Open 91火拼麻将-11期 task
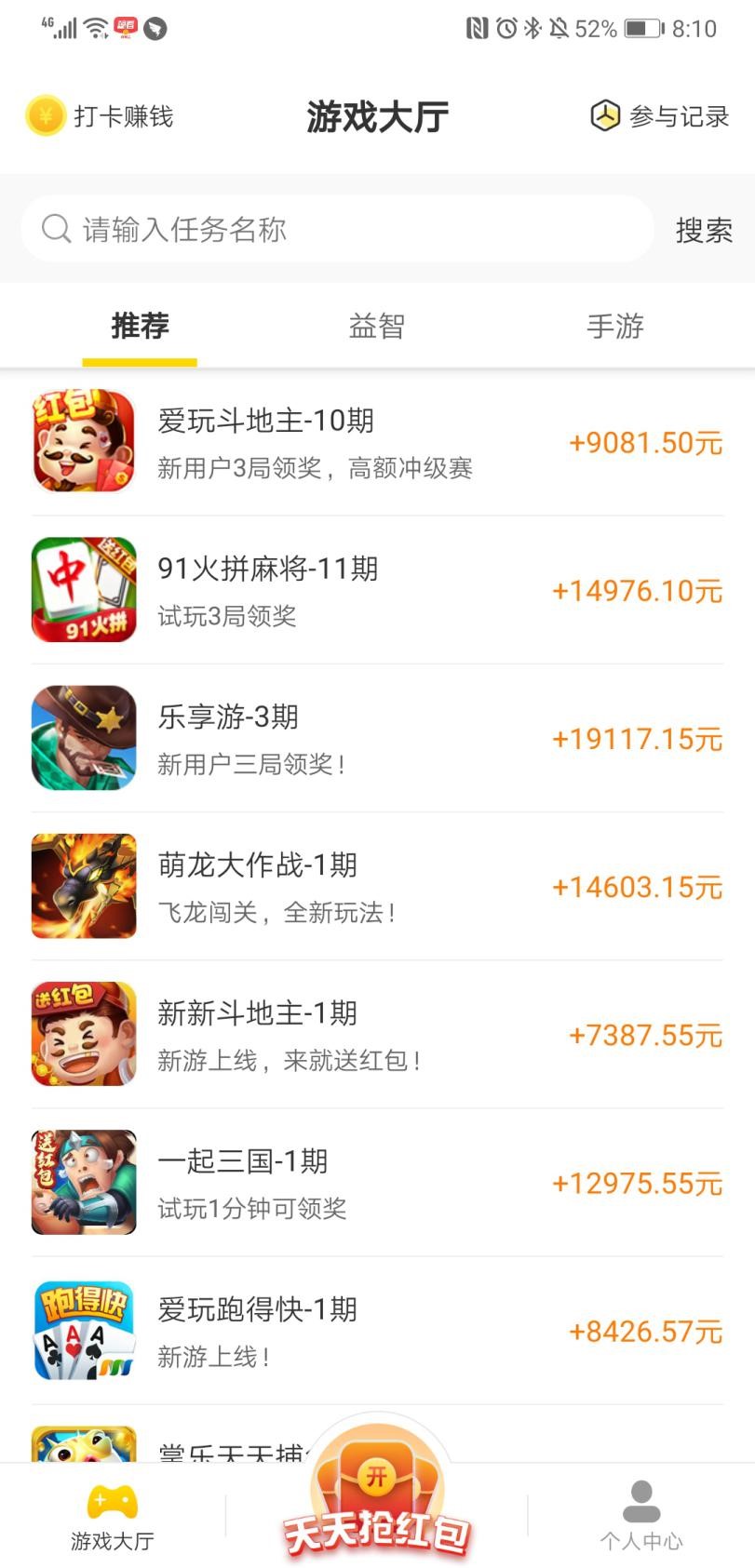This screenshot has height=1568, width=755. 377,590
